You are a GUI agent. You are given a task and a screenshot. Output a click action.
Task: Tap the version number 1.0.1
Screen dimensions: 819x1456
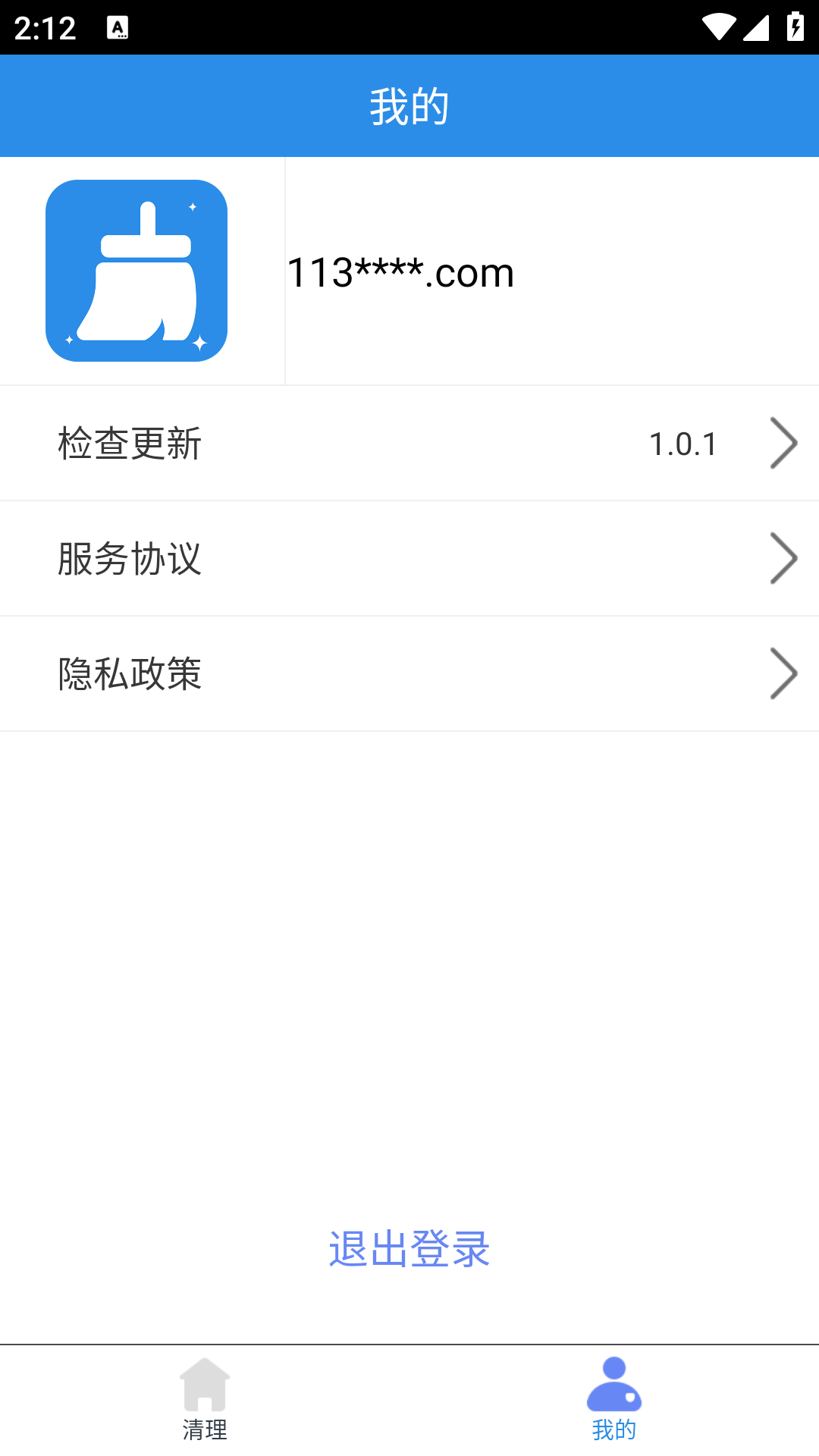point(682,443)
